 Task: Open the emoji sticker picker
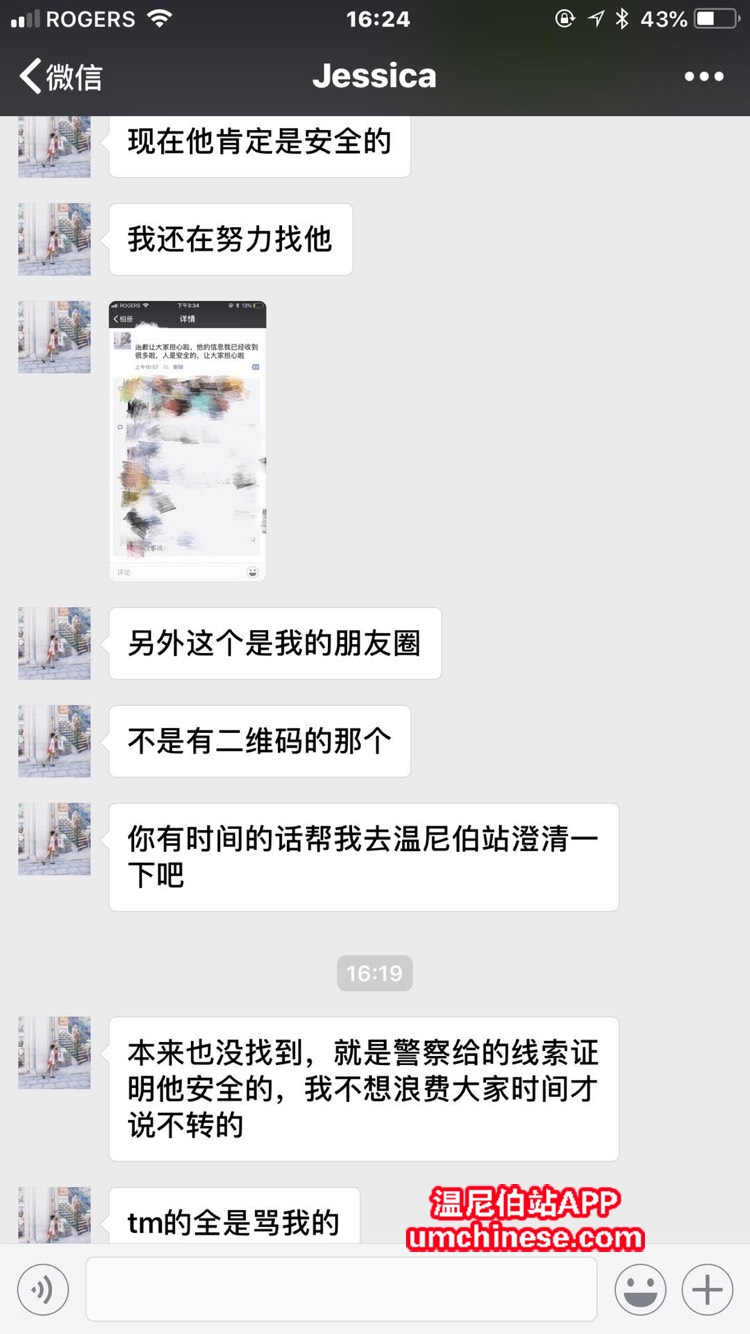click(x=640, y=1289)
